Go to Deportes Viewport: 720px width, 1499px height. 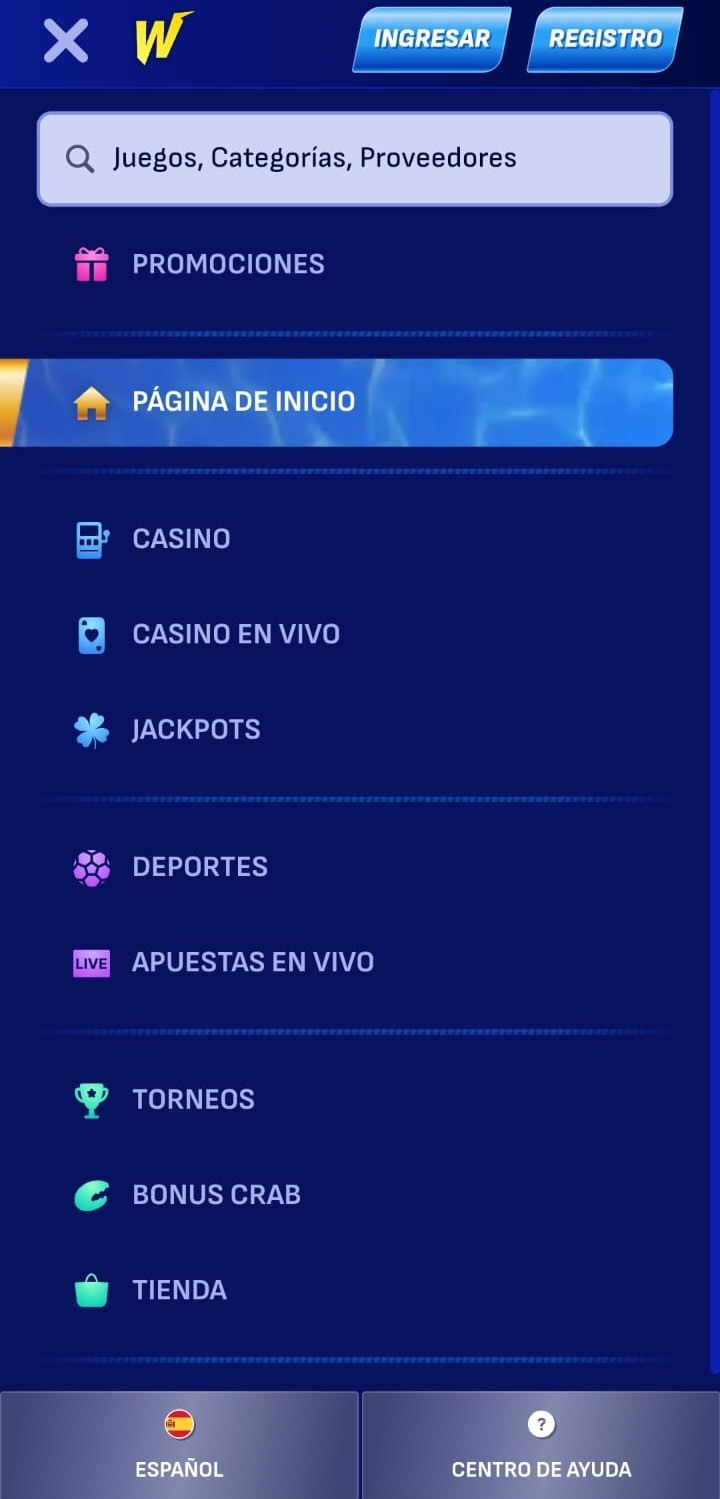355,867
